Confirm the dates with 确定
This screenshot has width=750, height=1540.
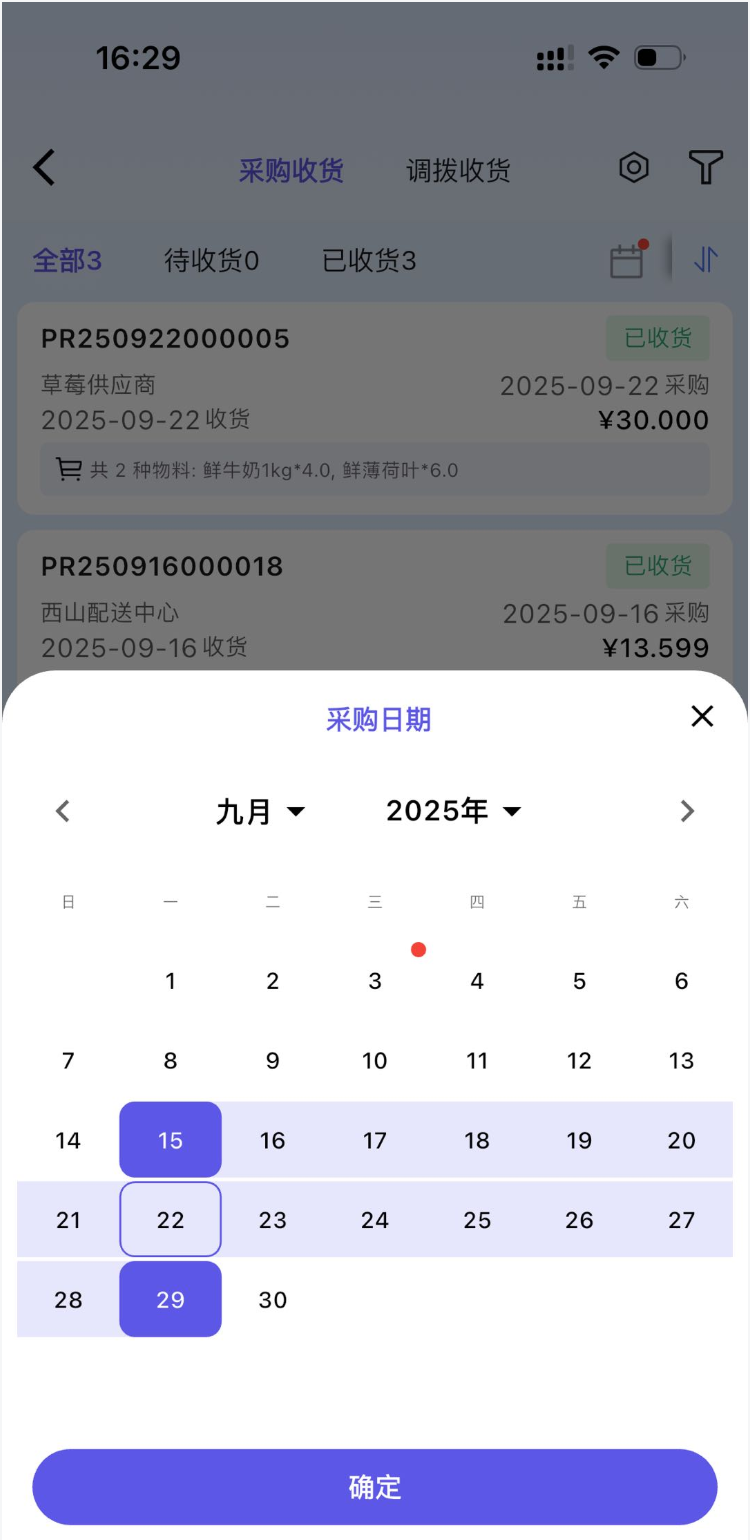[375, 1487]
